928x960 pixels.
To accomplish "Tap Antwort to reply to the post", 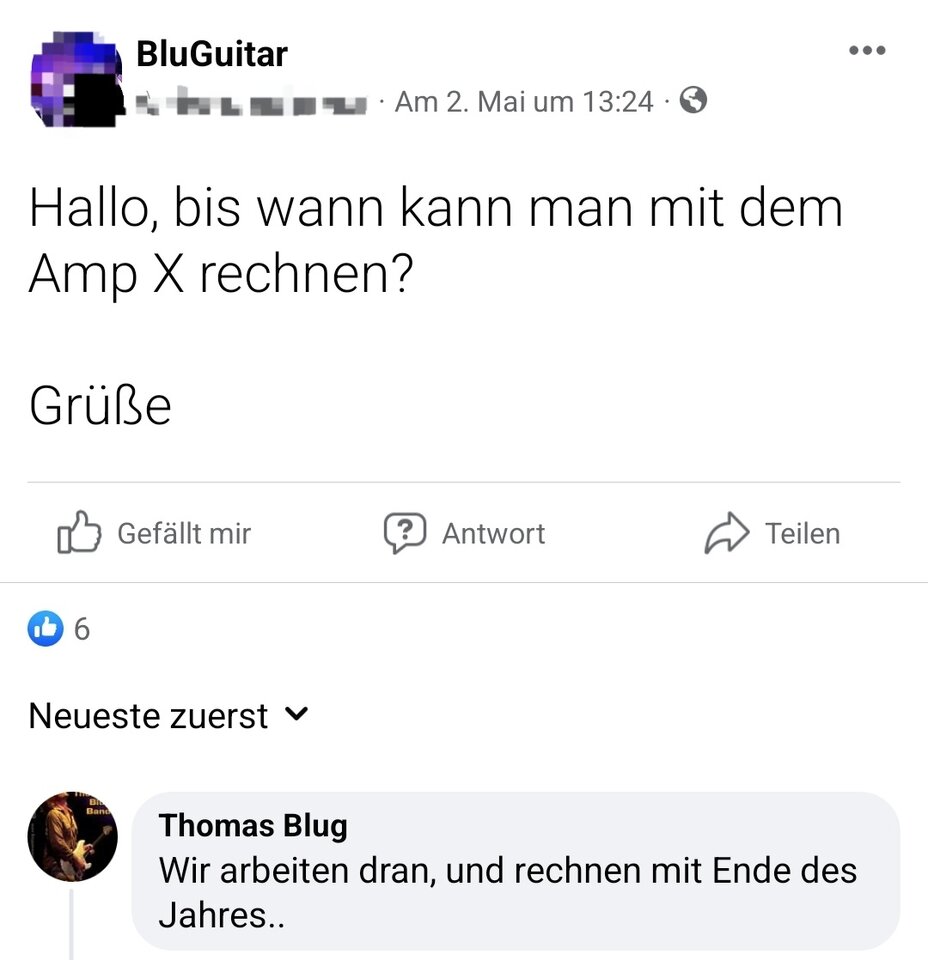I will [465, 534].
